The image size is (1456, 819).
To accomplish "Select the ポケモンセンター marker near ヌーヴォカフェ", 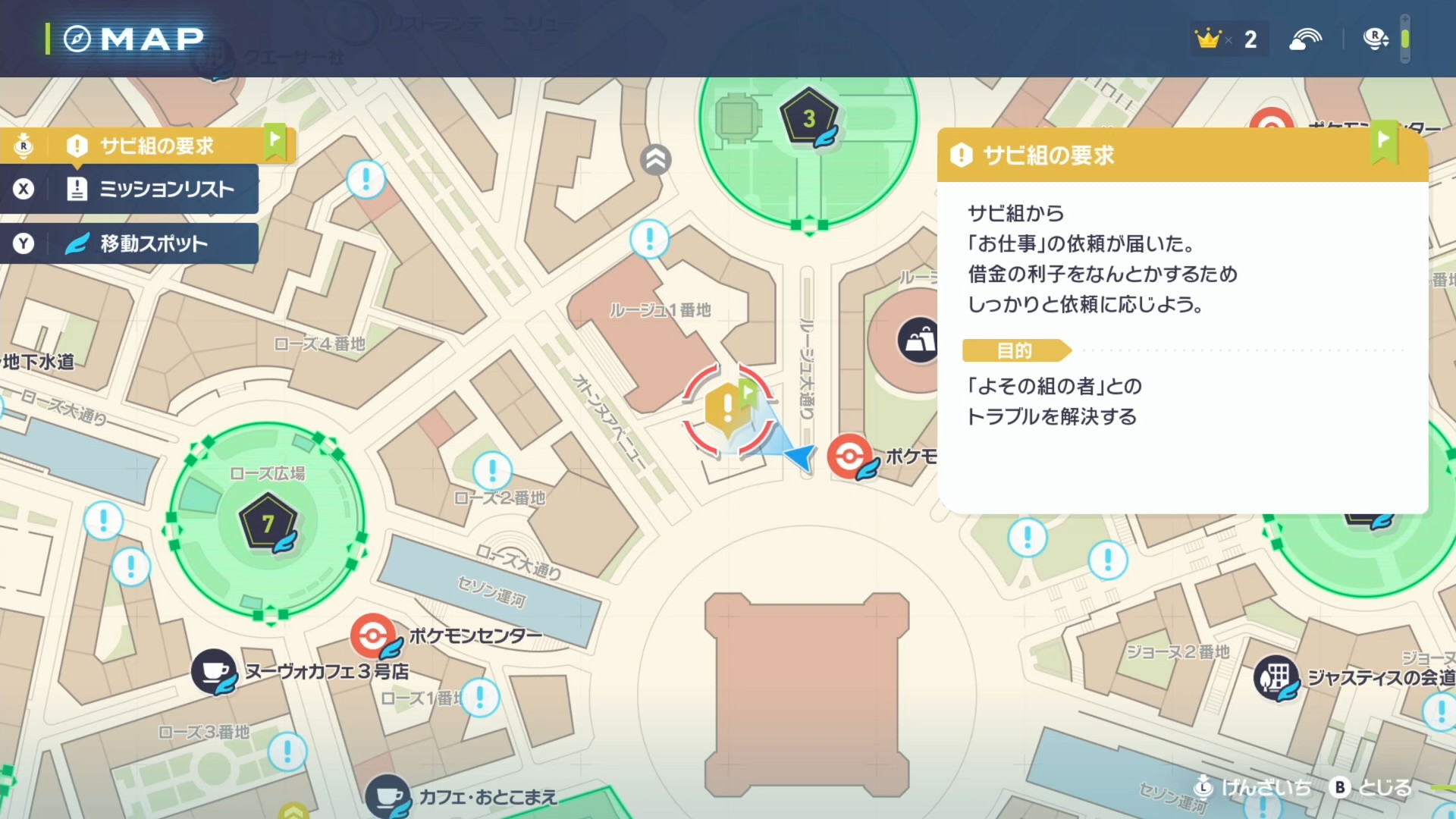I will point(373,635).
